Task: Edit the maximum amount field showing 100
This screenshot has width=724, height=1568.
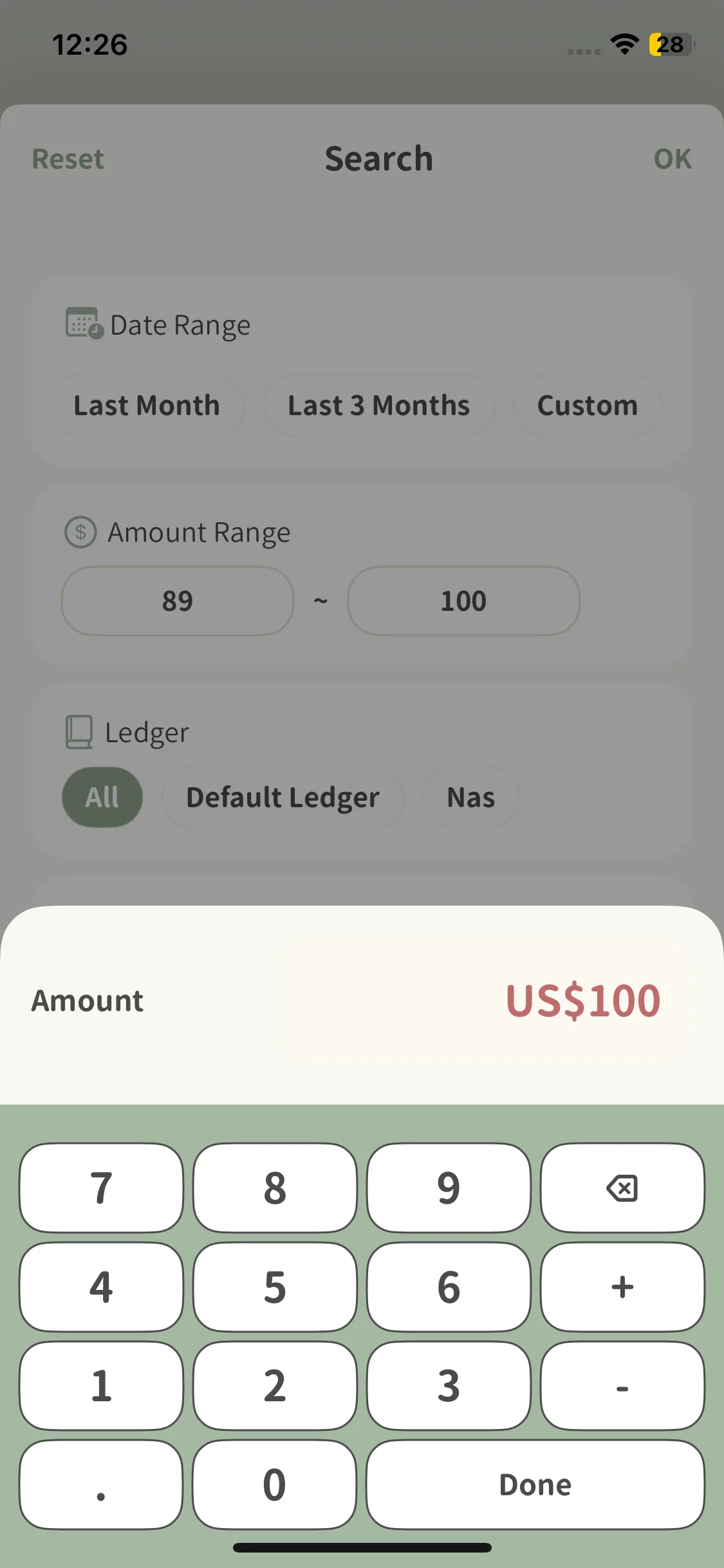Action: point(463,601)
